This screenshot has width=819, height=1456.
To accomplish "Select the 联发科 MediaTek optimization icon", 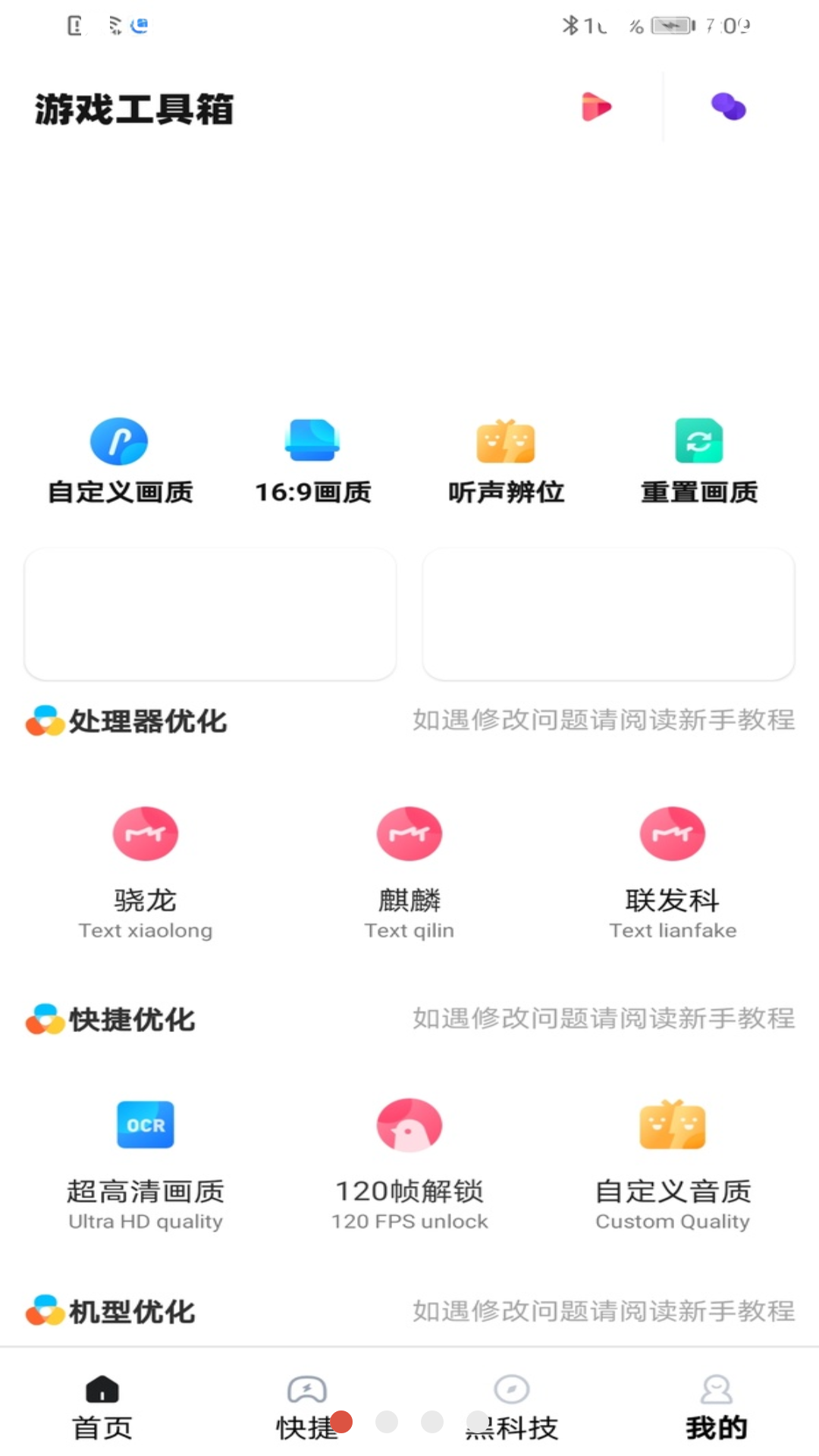I will (x=673, y=833).
